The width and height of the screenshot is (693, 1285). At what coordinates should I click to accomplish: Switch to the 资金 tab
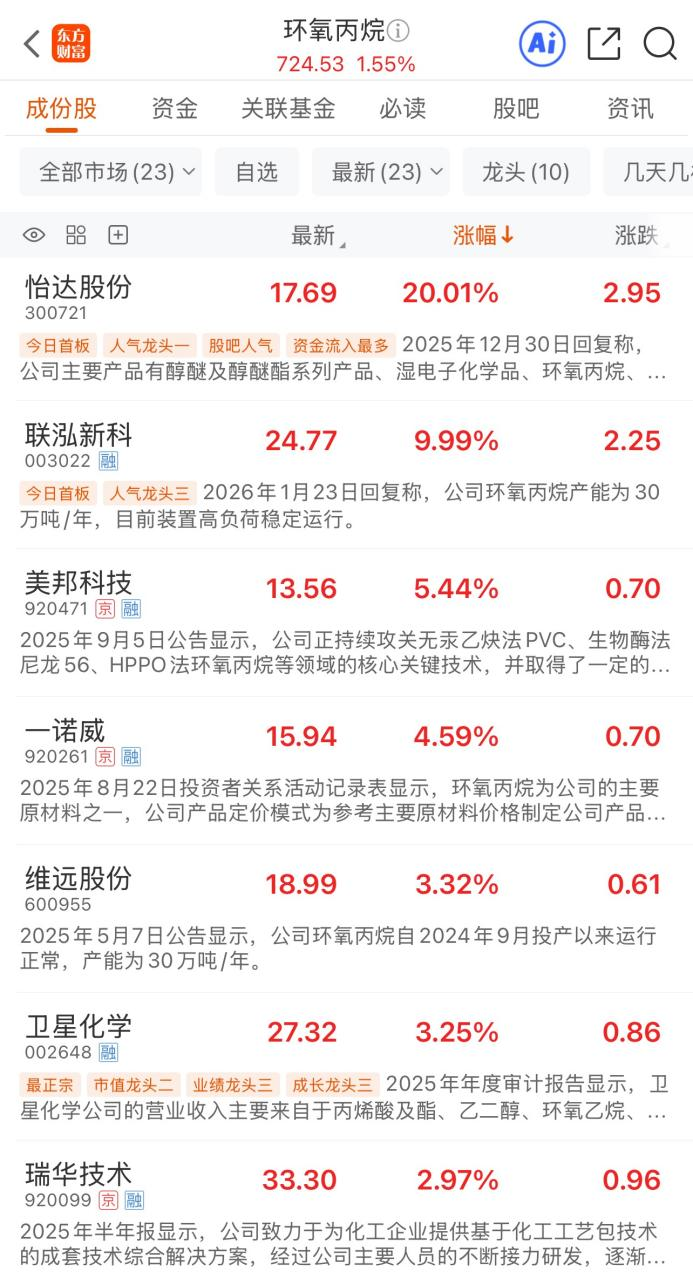tap(174, 108)
